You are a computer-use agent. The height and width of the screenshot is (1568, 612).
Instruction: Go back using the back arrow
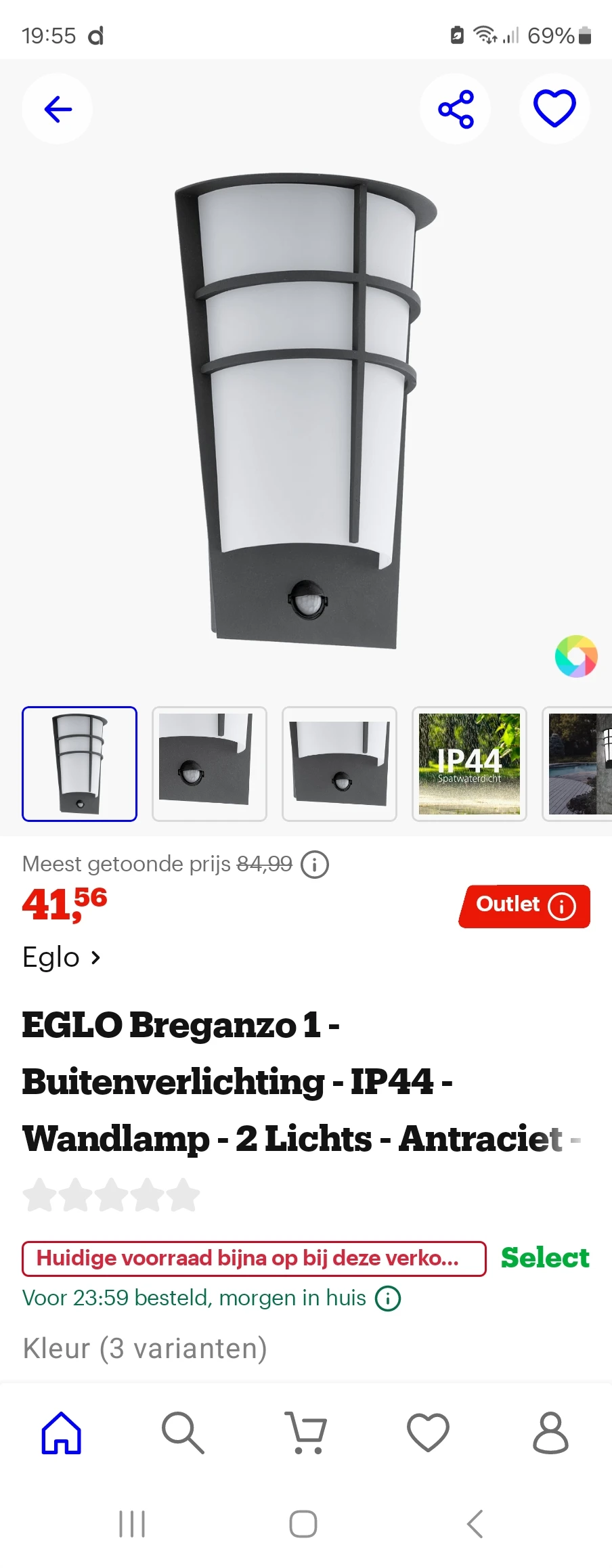(58, 108)
